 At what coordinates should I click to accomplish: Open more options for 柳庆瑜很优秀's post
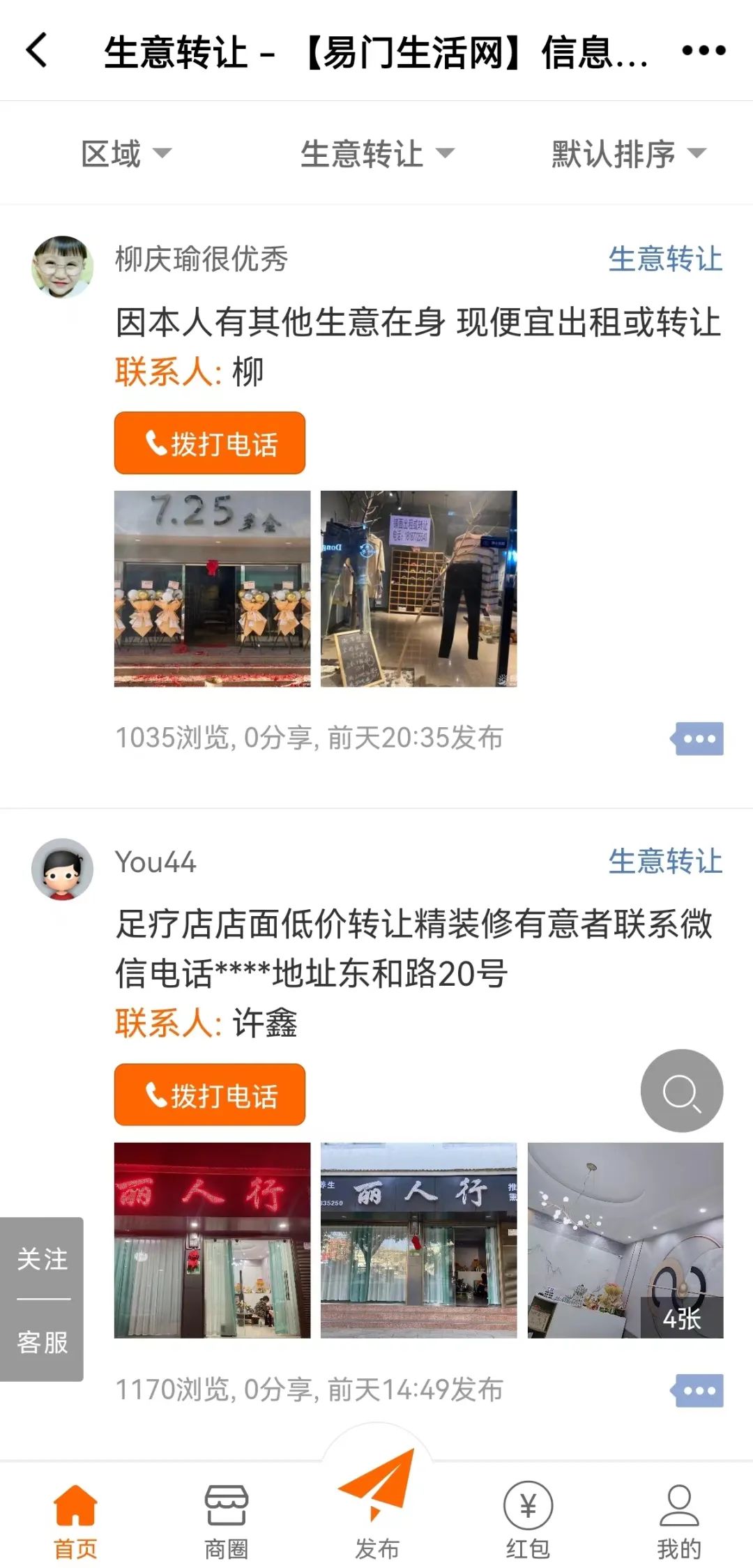coord(697,739)
